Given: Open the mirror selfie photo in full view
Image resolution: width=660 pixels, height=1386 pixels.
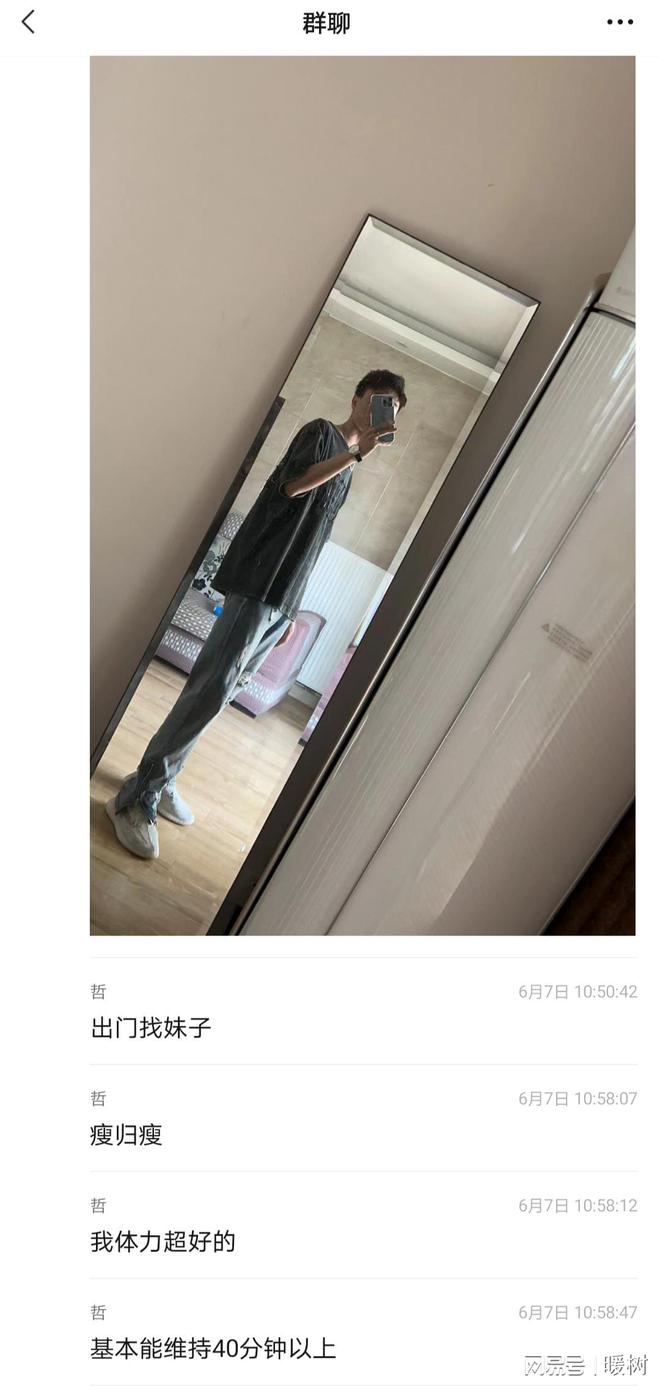Looking at the screenshot, I should 362,495.
